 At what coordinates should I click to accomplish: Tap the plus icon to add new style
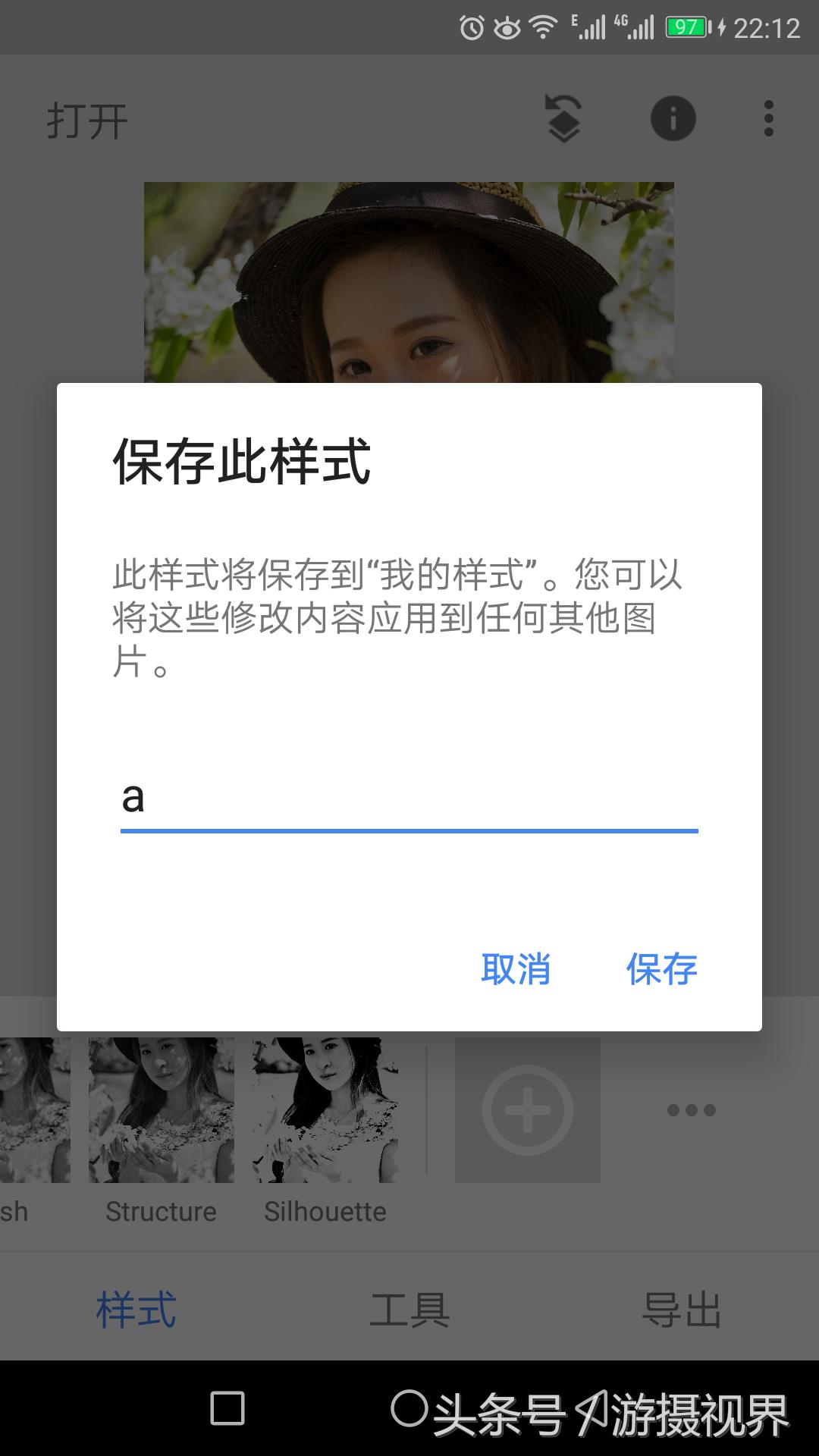[527, 1109]
